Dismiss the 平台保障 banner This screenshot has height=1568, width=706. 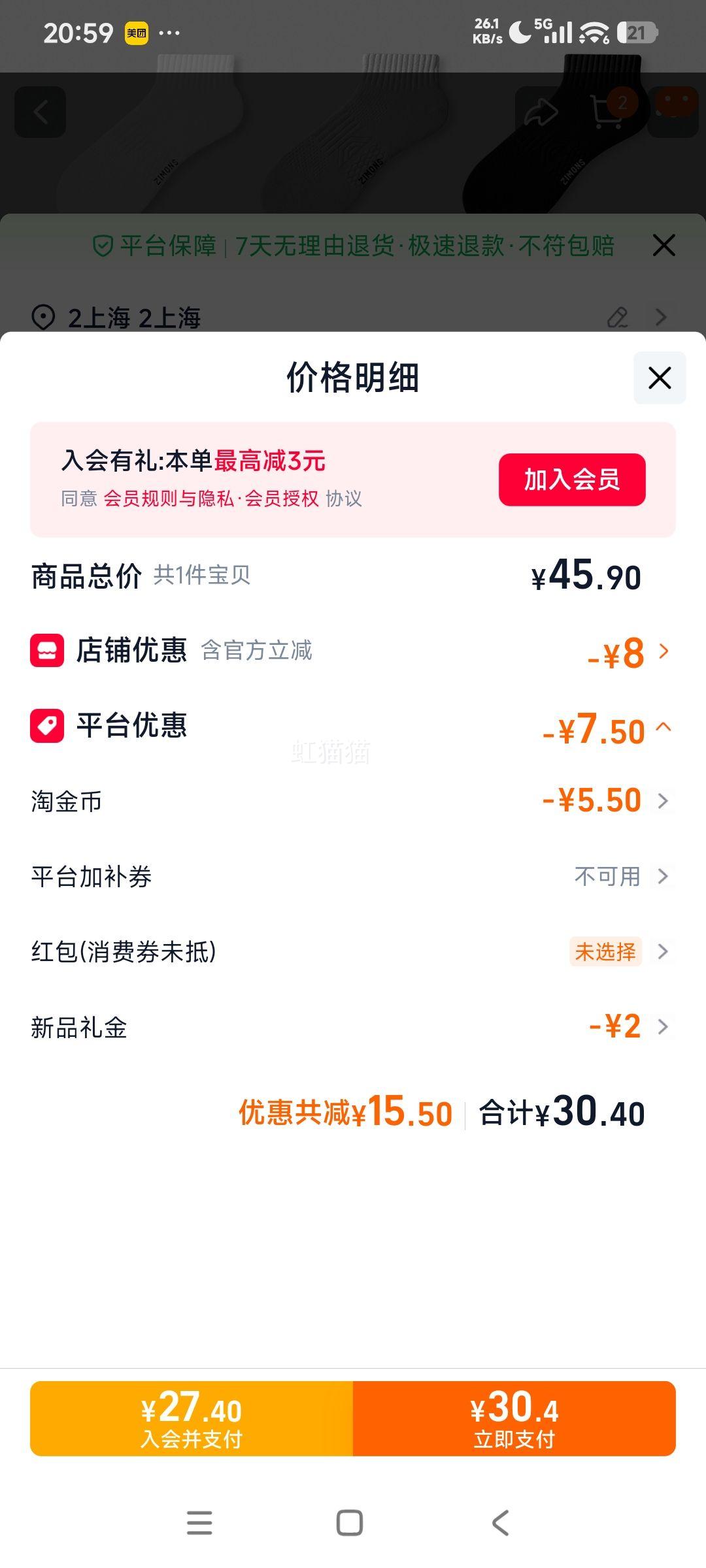click(664, 246)
